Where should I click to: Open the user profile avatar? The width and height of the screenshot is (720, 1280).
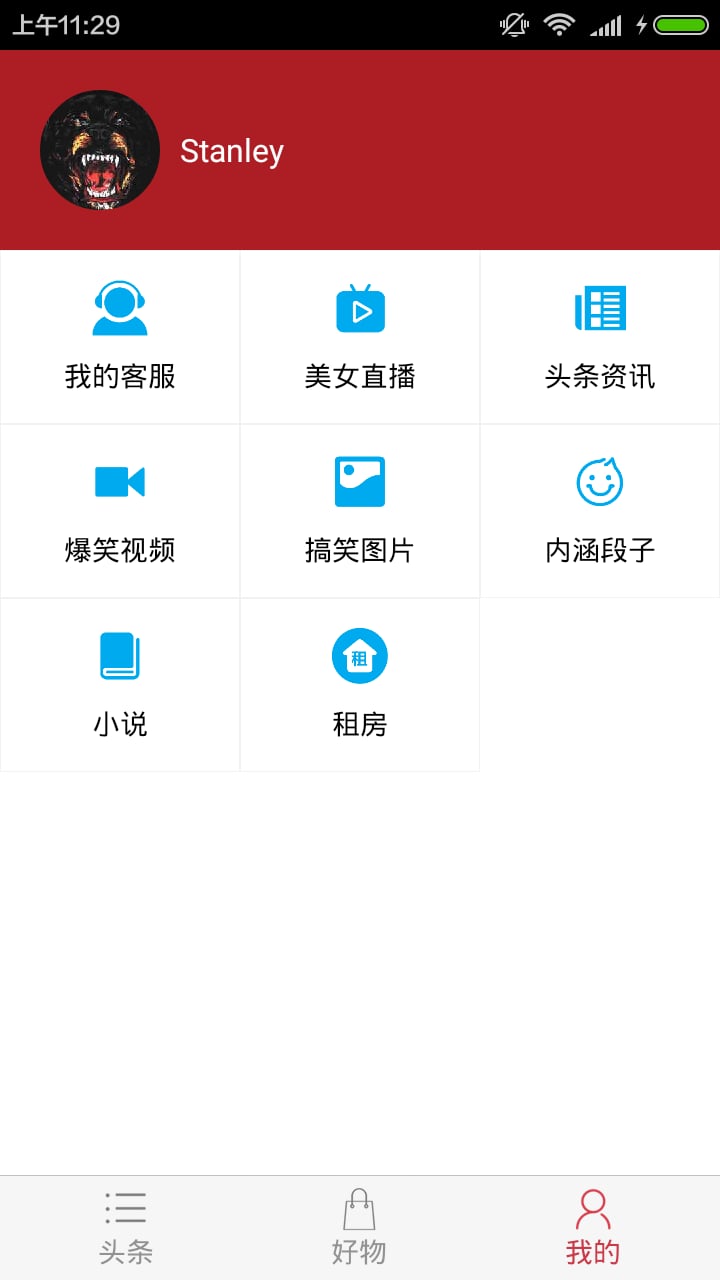[x=100, y=149]
